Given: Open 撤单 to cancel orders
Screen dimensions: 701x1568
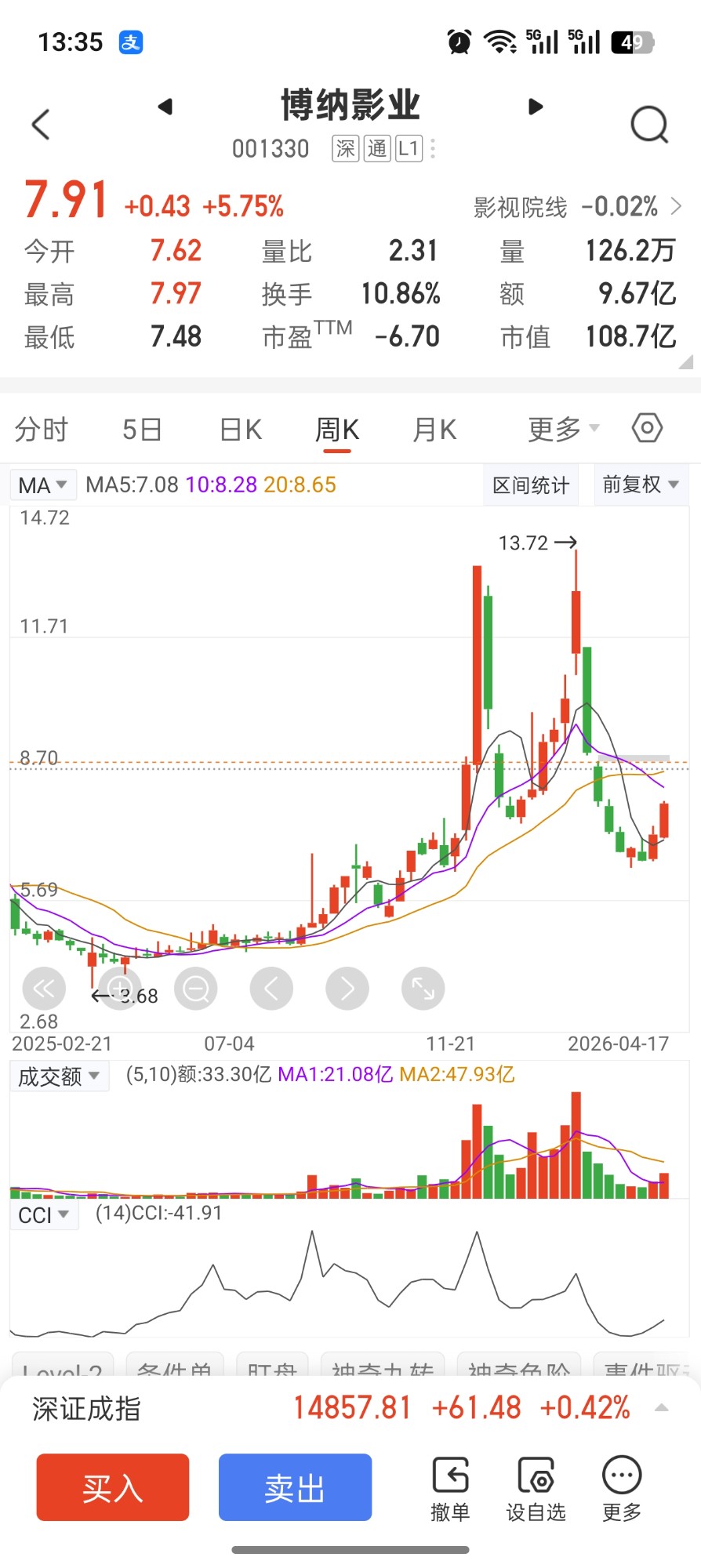Looking at the screenshot, I should coord(451,1489).
